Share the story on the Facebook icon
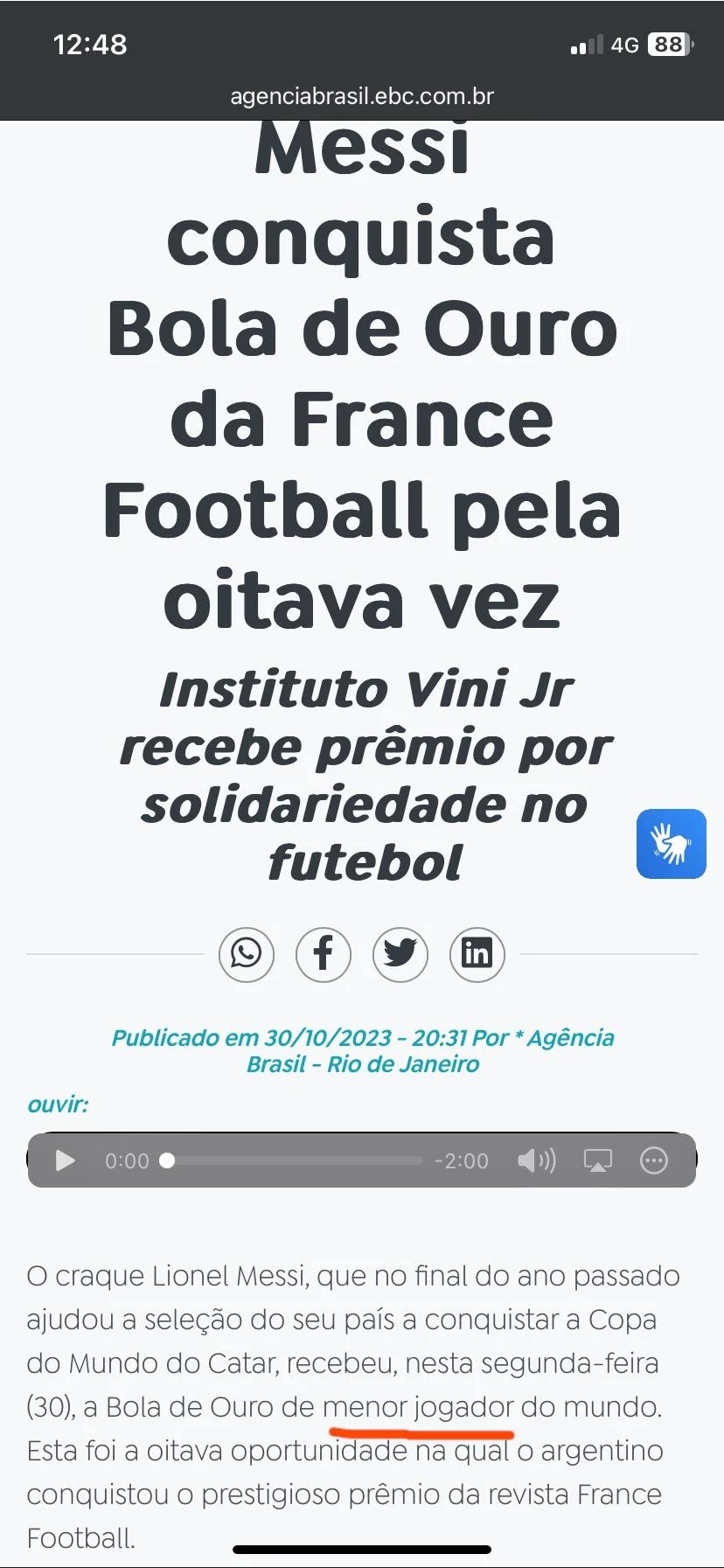 [x=323, y=954]
